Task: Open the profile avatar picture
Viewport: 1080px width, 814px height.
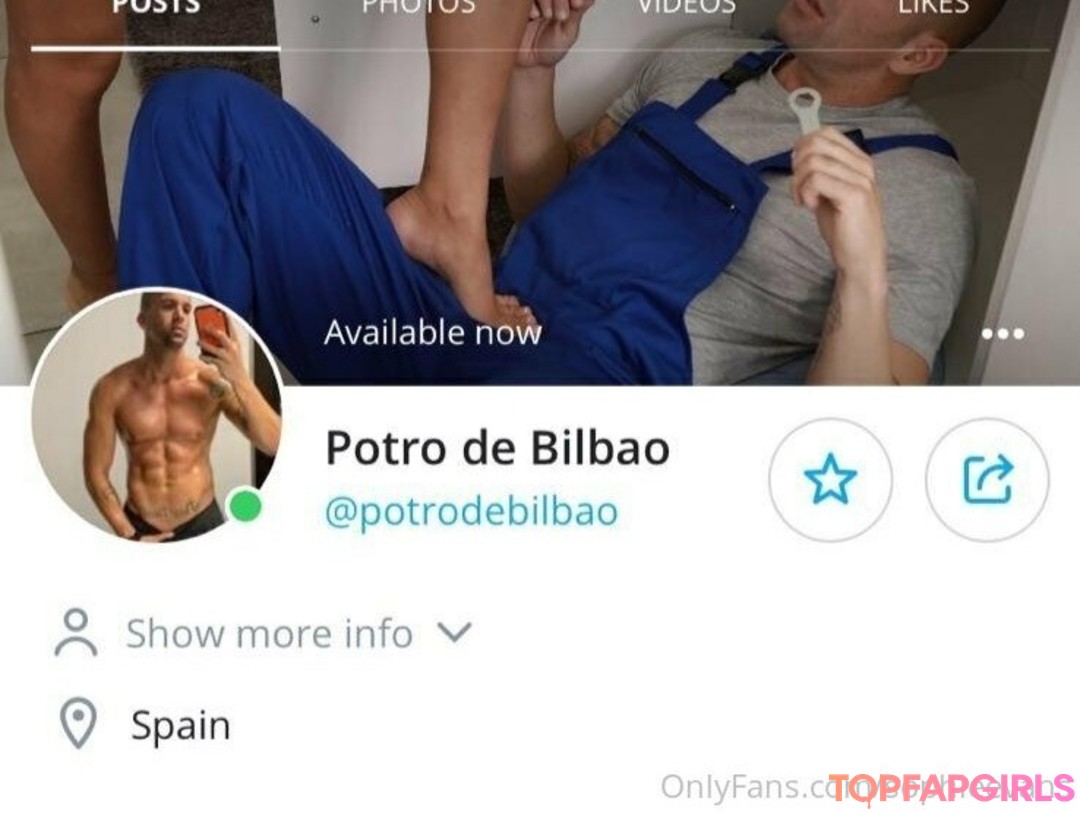Action: (x=155, y=415)
